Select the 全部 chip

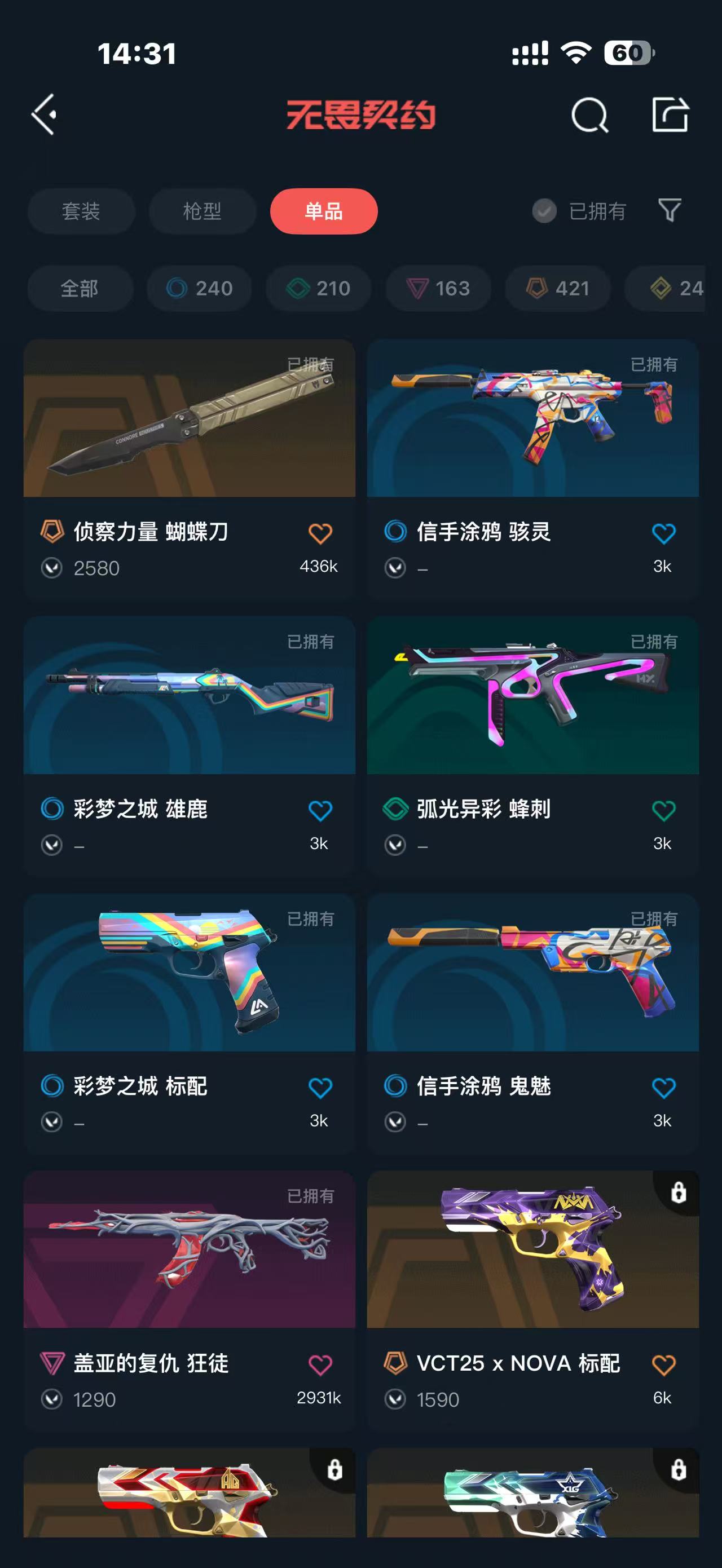point(80,288)
